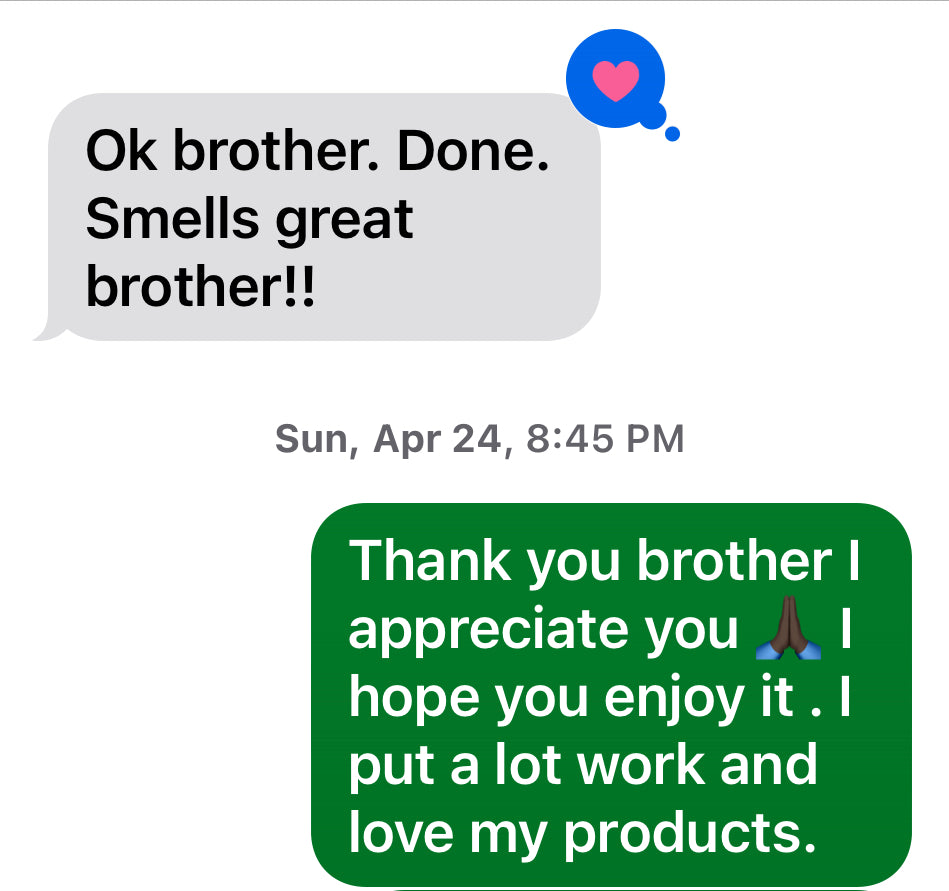Tap the heart reaction on the gray message
This screenshot has height=891, width=949.
point(615,82)
